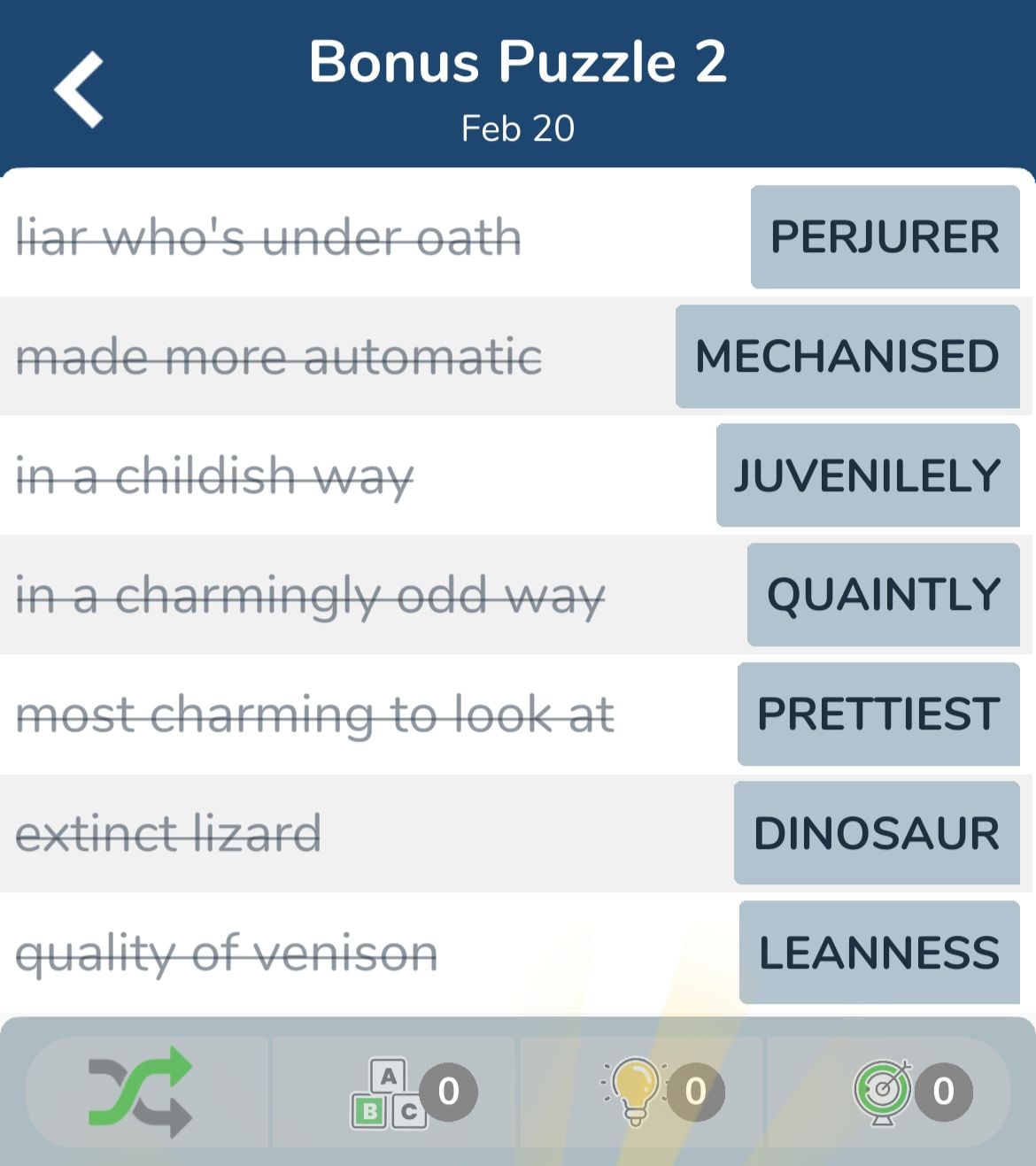Select the DINOSAUR answer tile
This screenshot has width=1036, height=1166.
click(x=877, y=833)
